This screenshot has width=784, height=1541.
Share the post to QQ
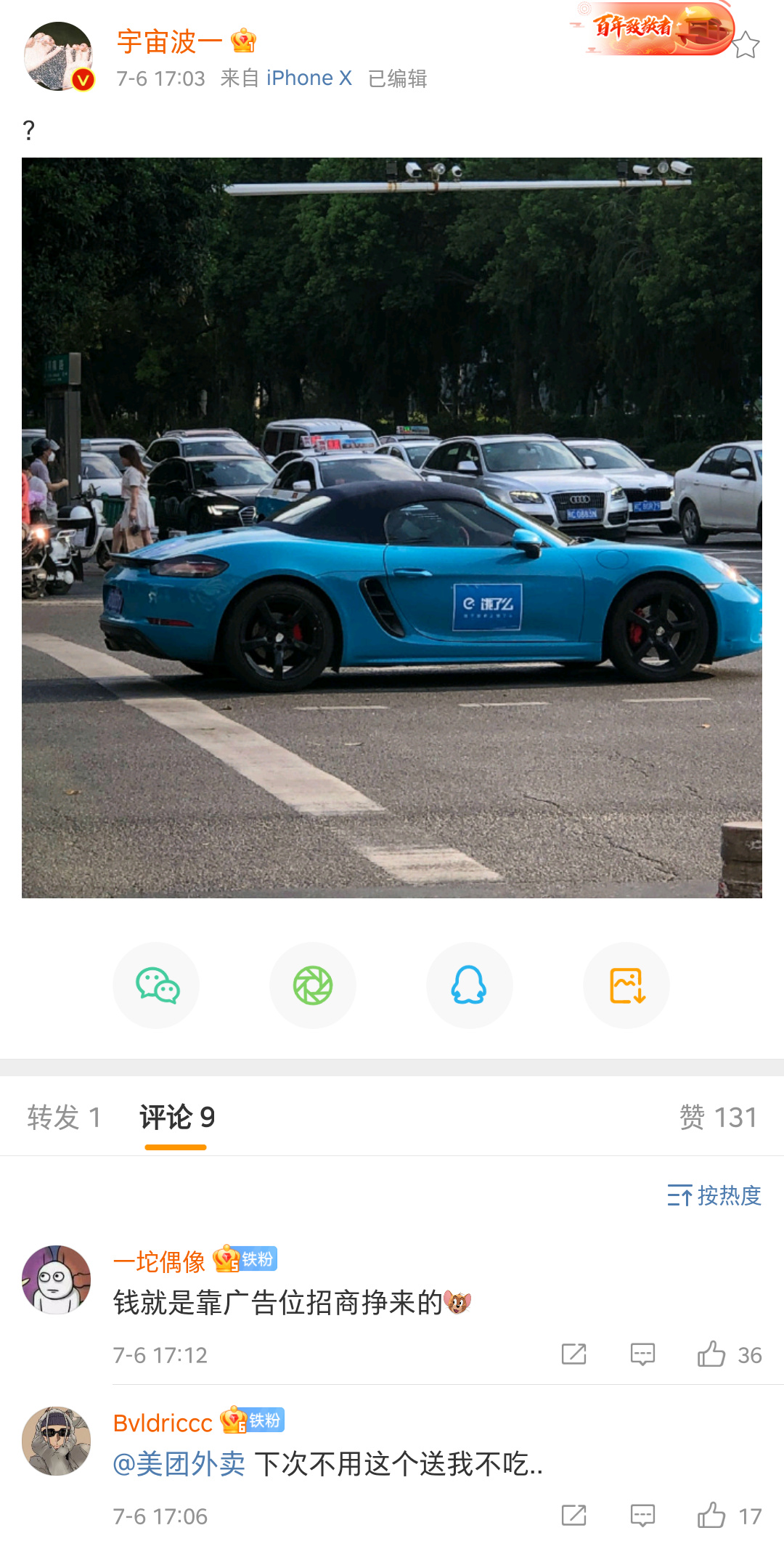click(470, 985)
